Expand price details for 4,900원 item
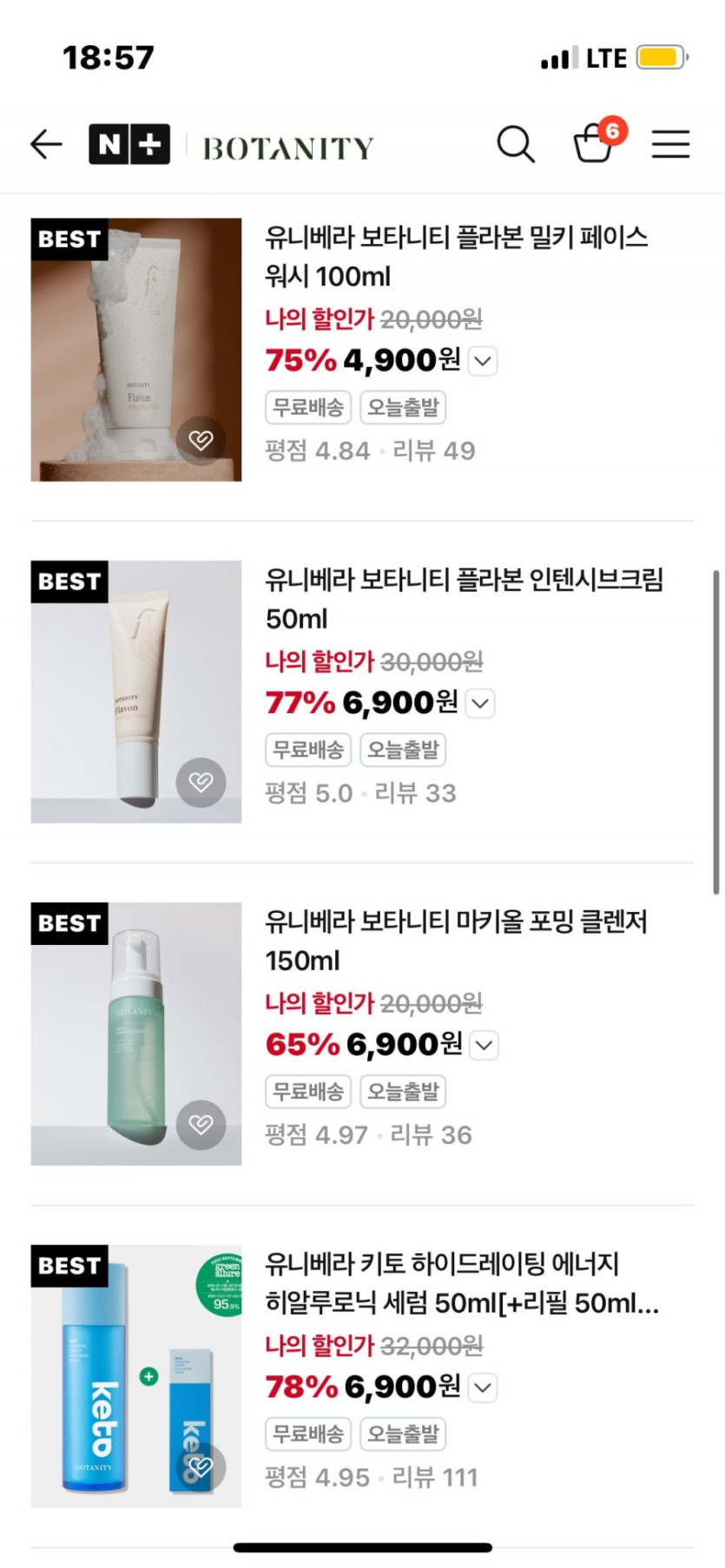This screenshot has height=1568, width=725. click(x=483, y=361)
